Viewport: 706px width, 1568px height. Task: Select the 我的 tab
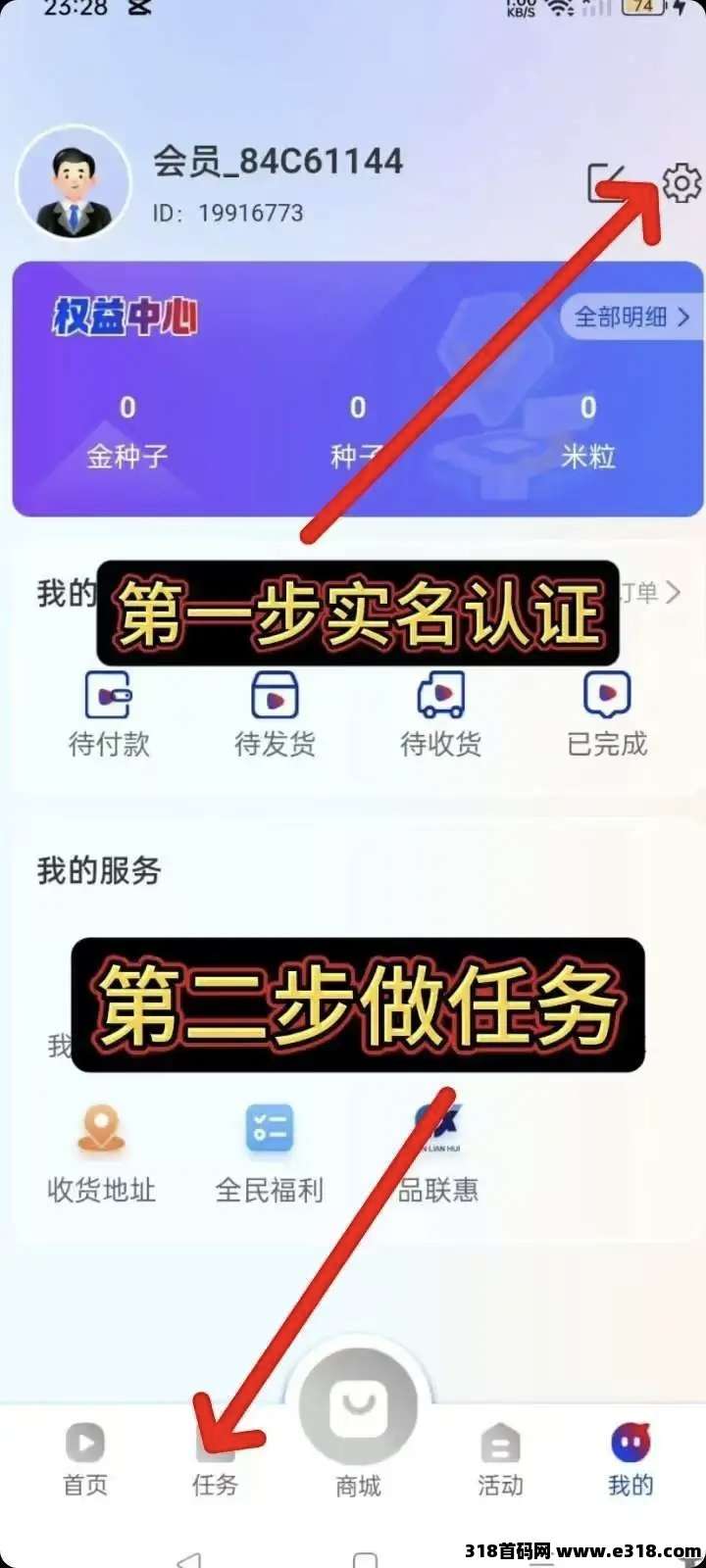(630, 1460)
